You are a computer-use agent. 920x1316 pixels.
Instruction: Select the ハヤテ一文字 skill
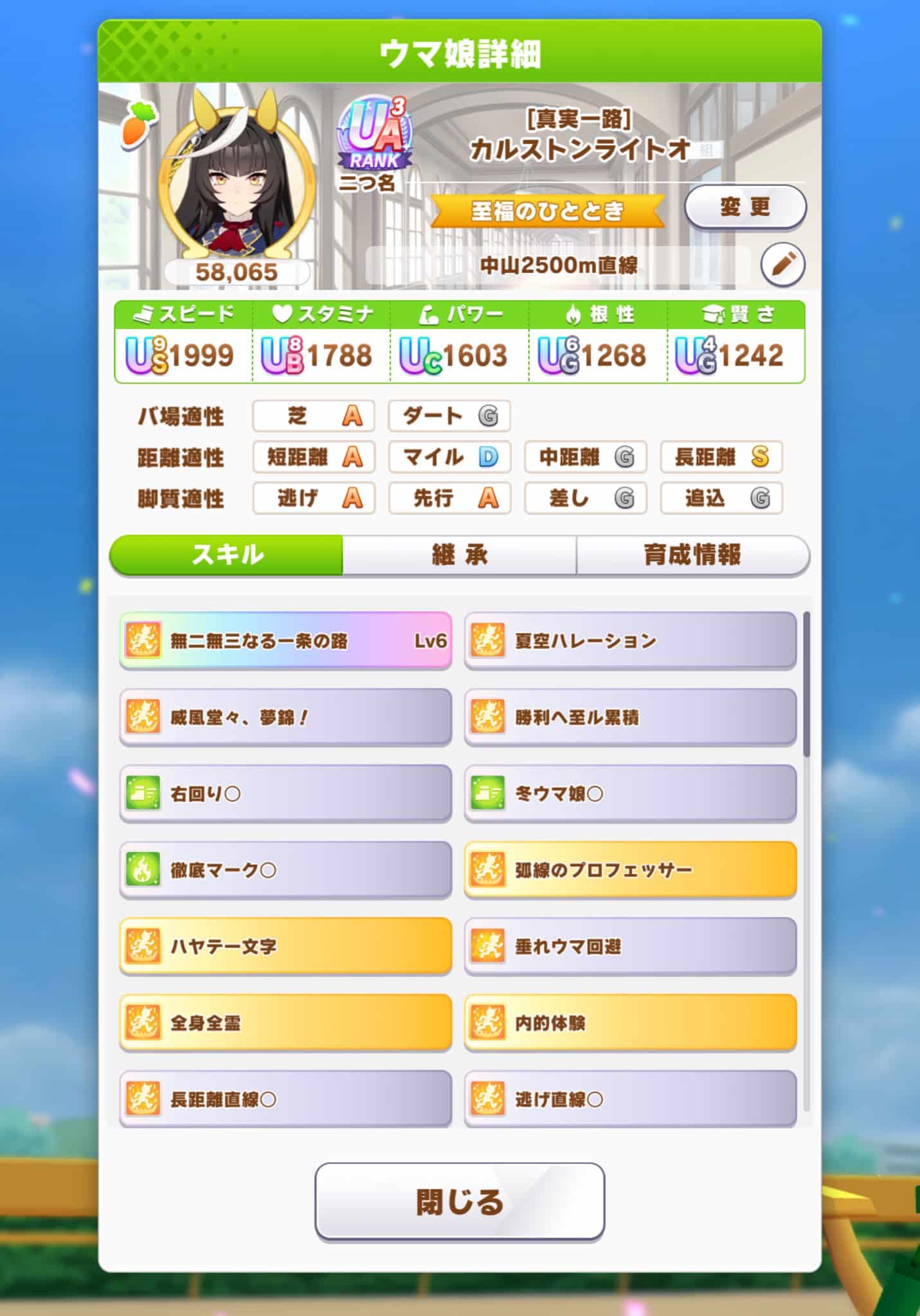pos(285,947)
